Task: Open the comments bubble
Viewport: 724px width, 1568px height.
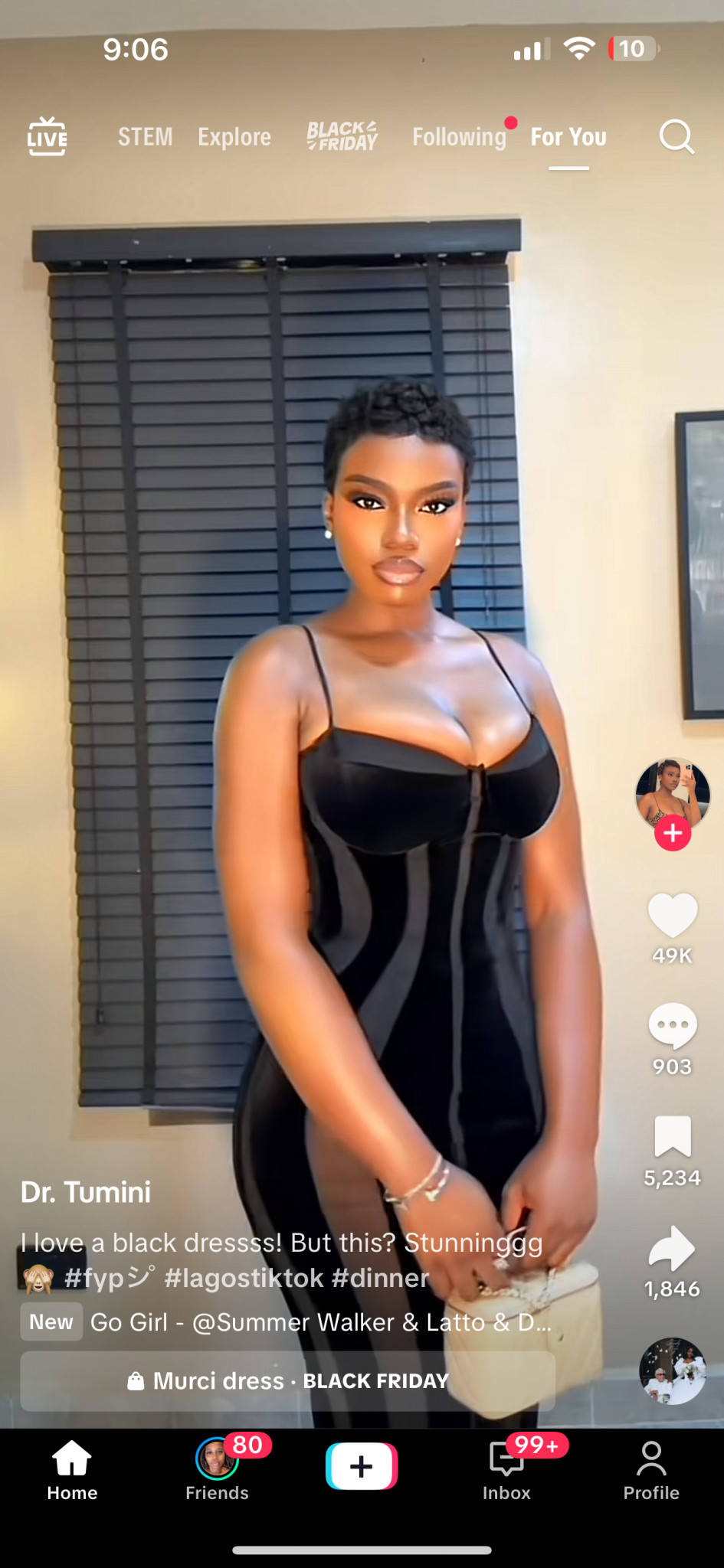Action: [x=673, y=1026]
